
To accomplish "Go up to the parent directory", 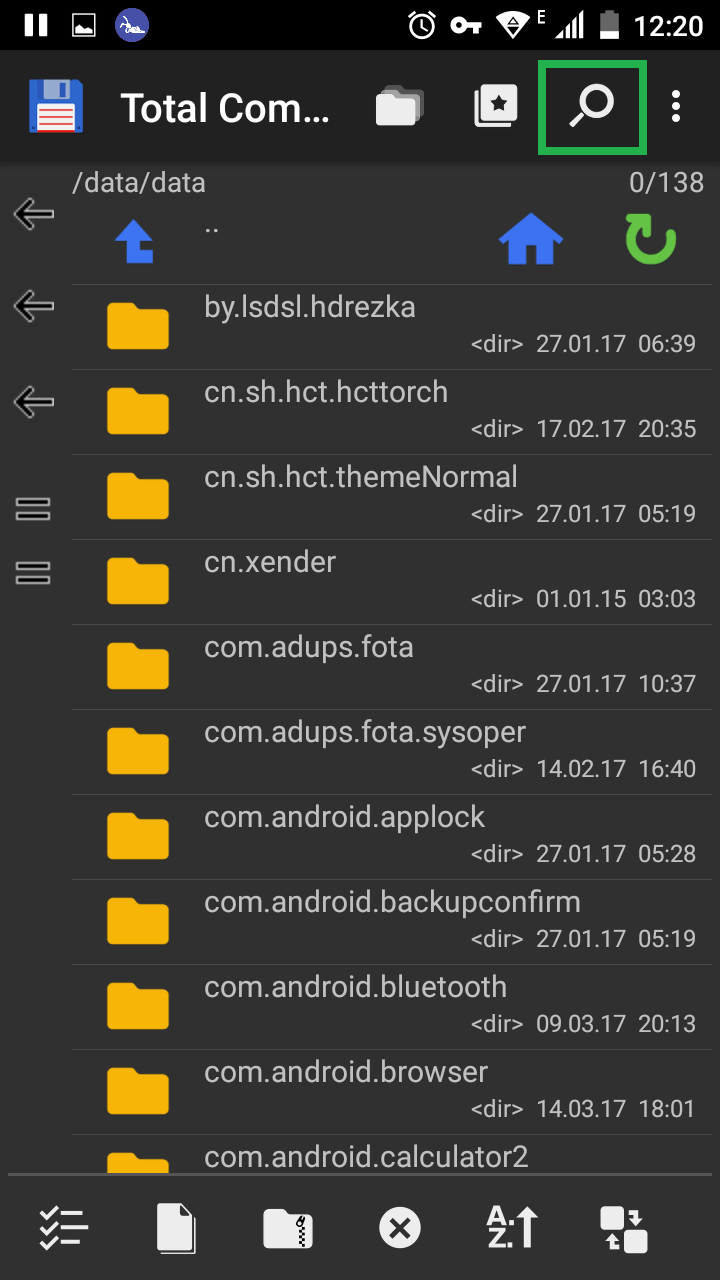I will point(135,241).
